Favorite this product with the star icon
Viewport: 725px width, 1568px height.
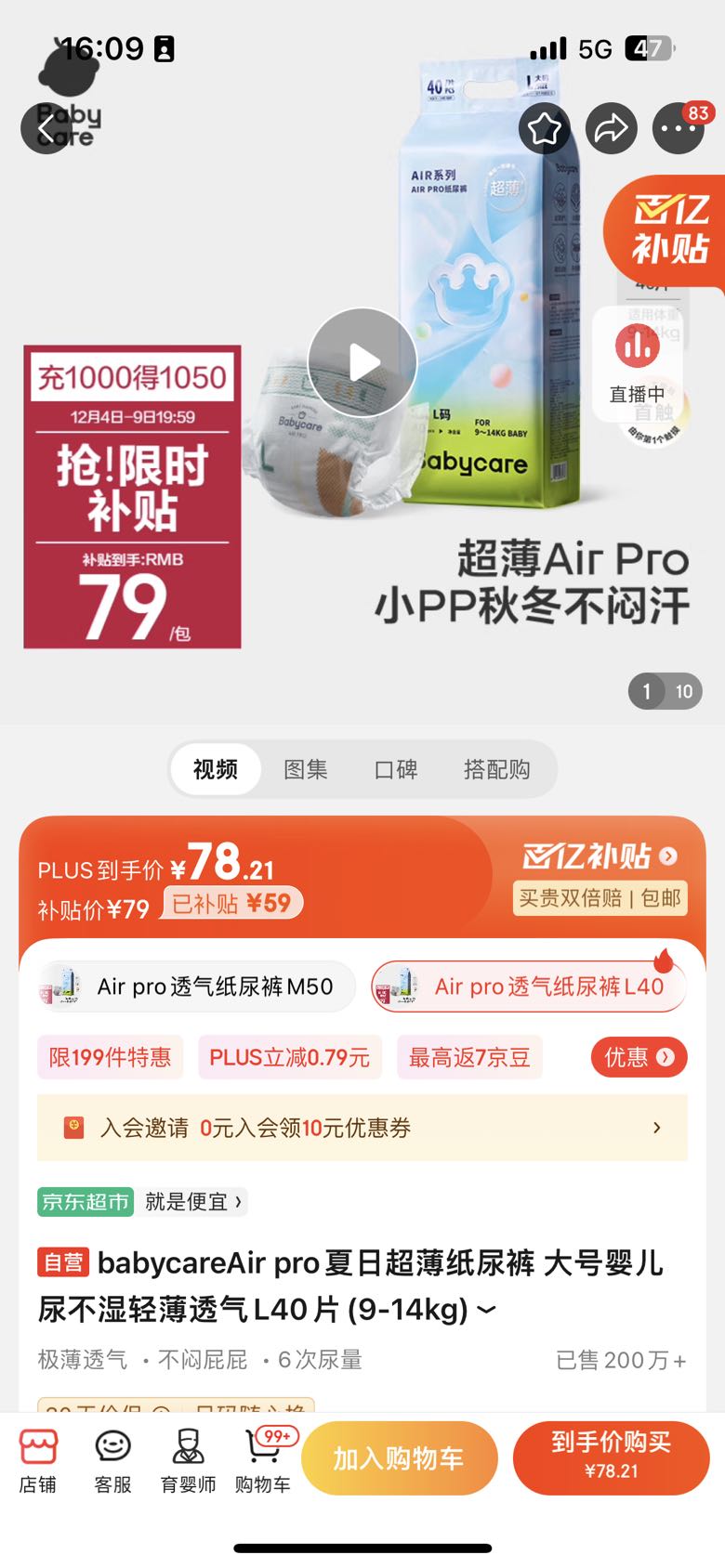click(x=545, y=128)
